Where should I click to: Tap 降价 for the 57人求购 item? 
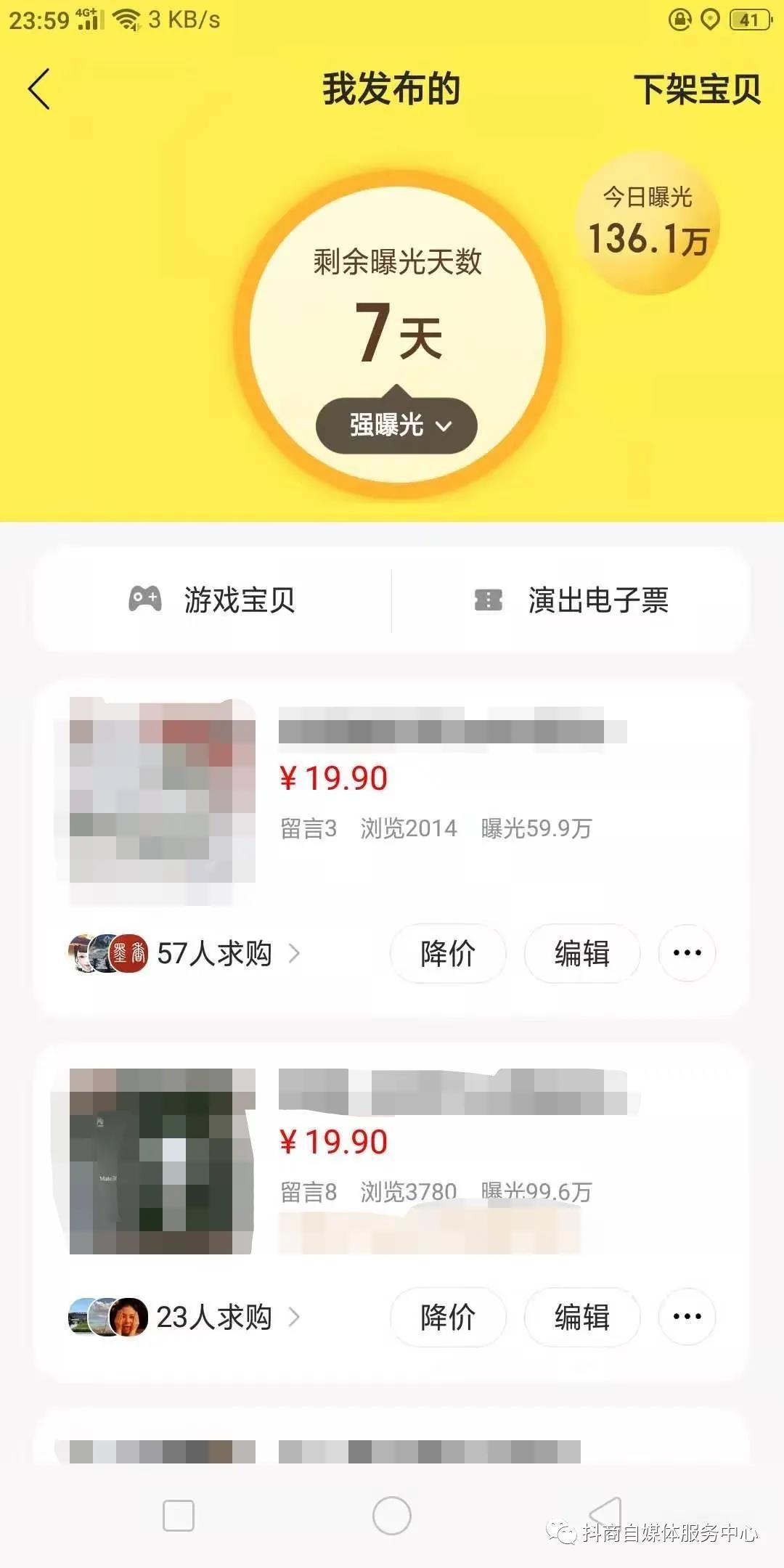[448, 953]
